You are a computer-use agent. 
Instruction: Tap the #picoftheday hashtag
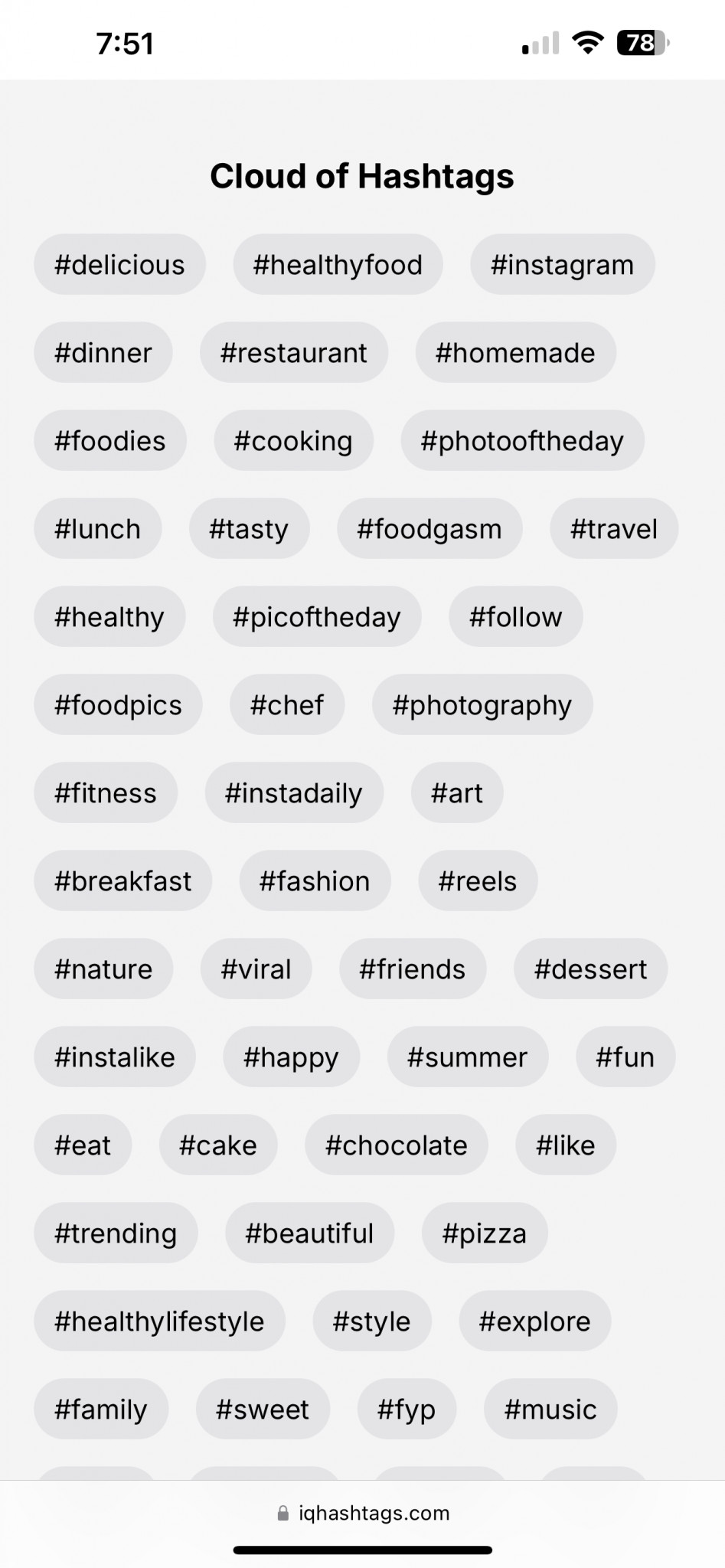[316, 617]
